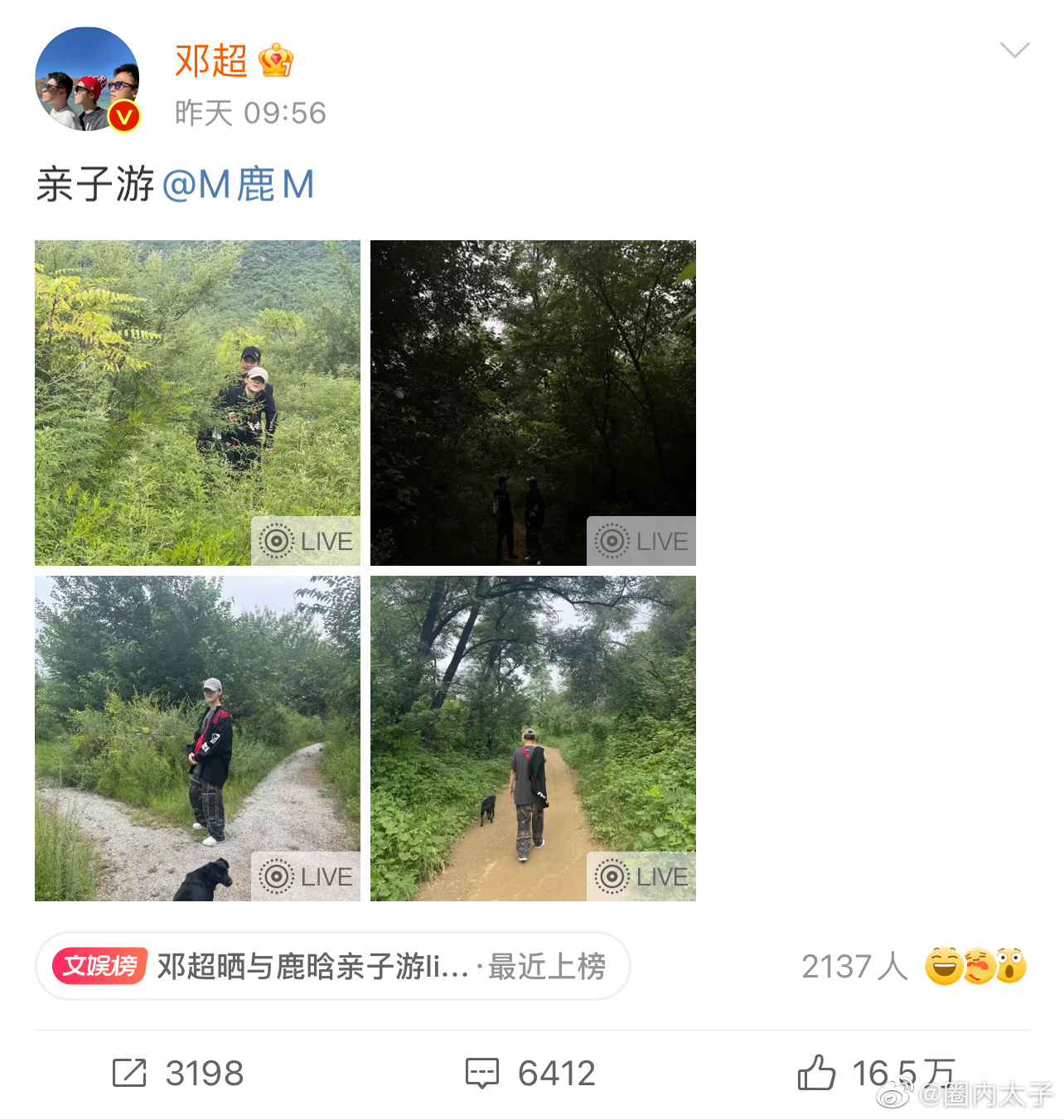Screen dimensions: 1064x1120
Task: View the dirt trail walking photo
Action: coord(533,738)
